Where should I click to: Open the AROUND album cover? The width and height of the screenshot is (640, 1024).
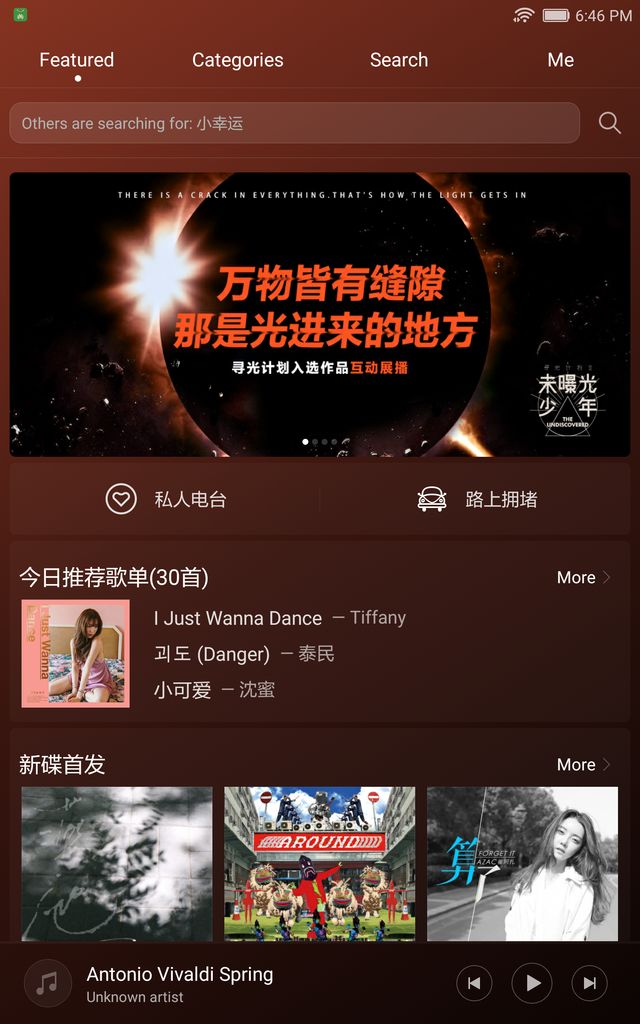point(319,863)
